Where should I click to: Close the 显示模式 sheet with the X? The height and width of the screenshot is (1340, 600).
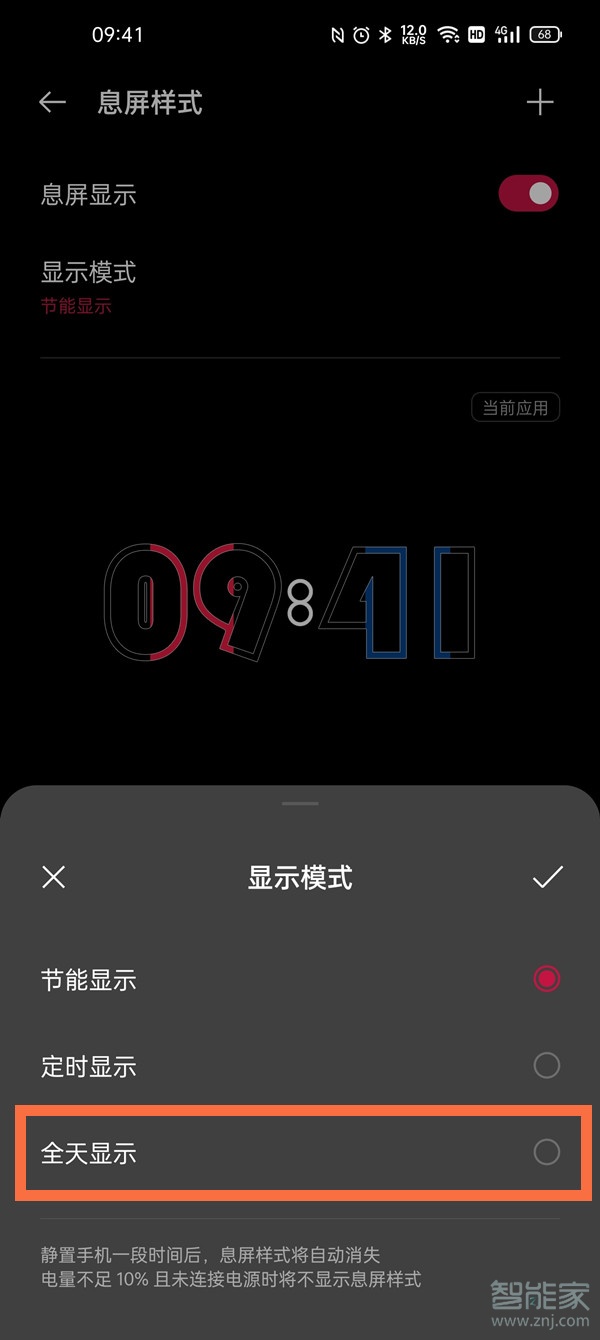click(x=54, y=877)
